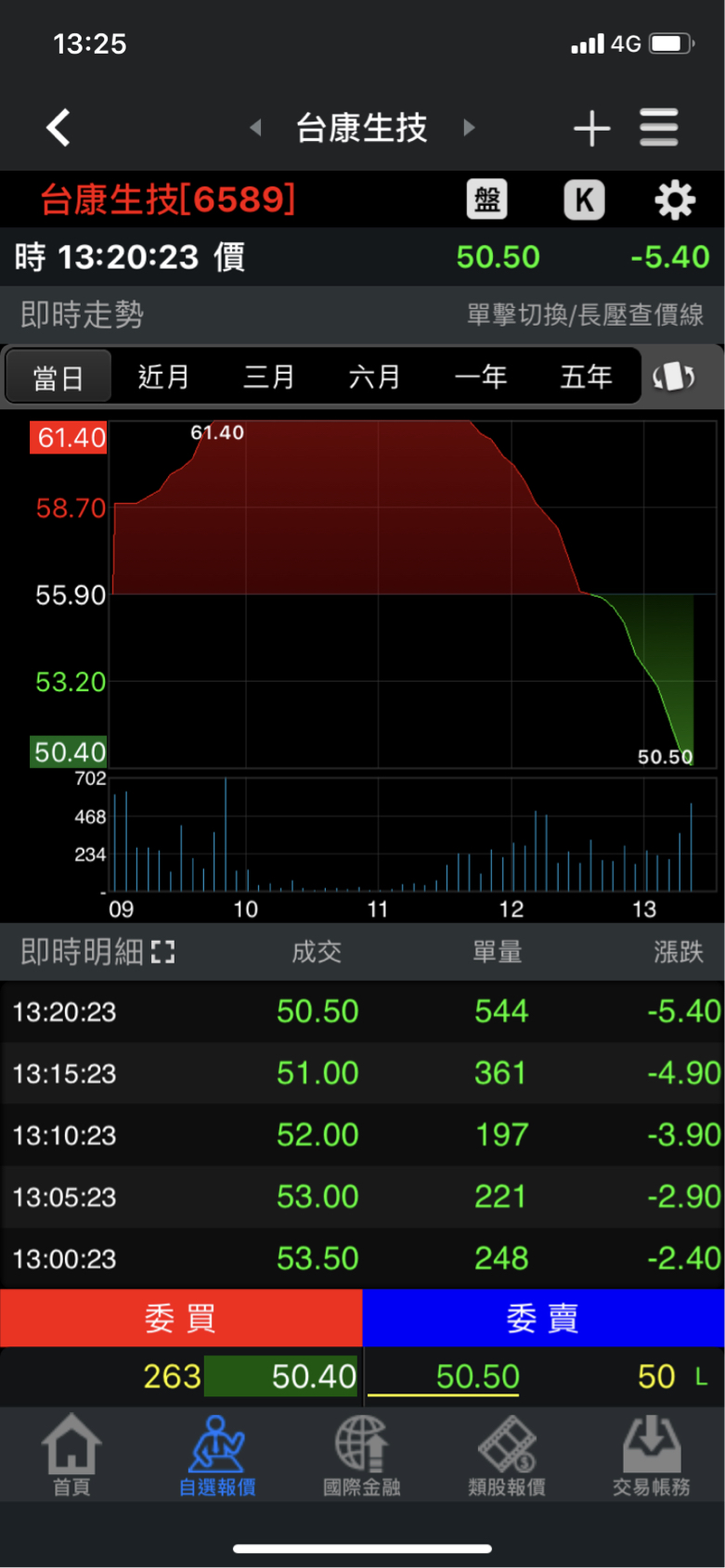Image resolution: width=725 pixels, height=1568 pixels.
Task: Select the 當日 intraday range
Action: point(58,377)
